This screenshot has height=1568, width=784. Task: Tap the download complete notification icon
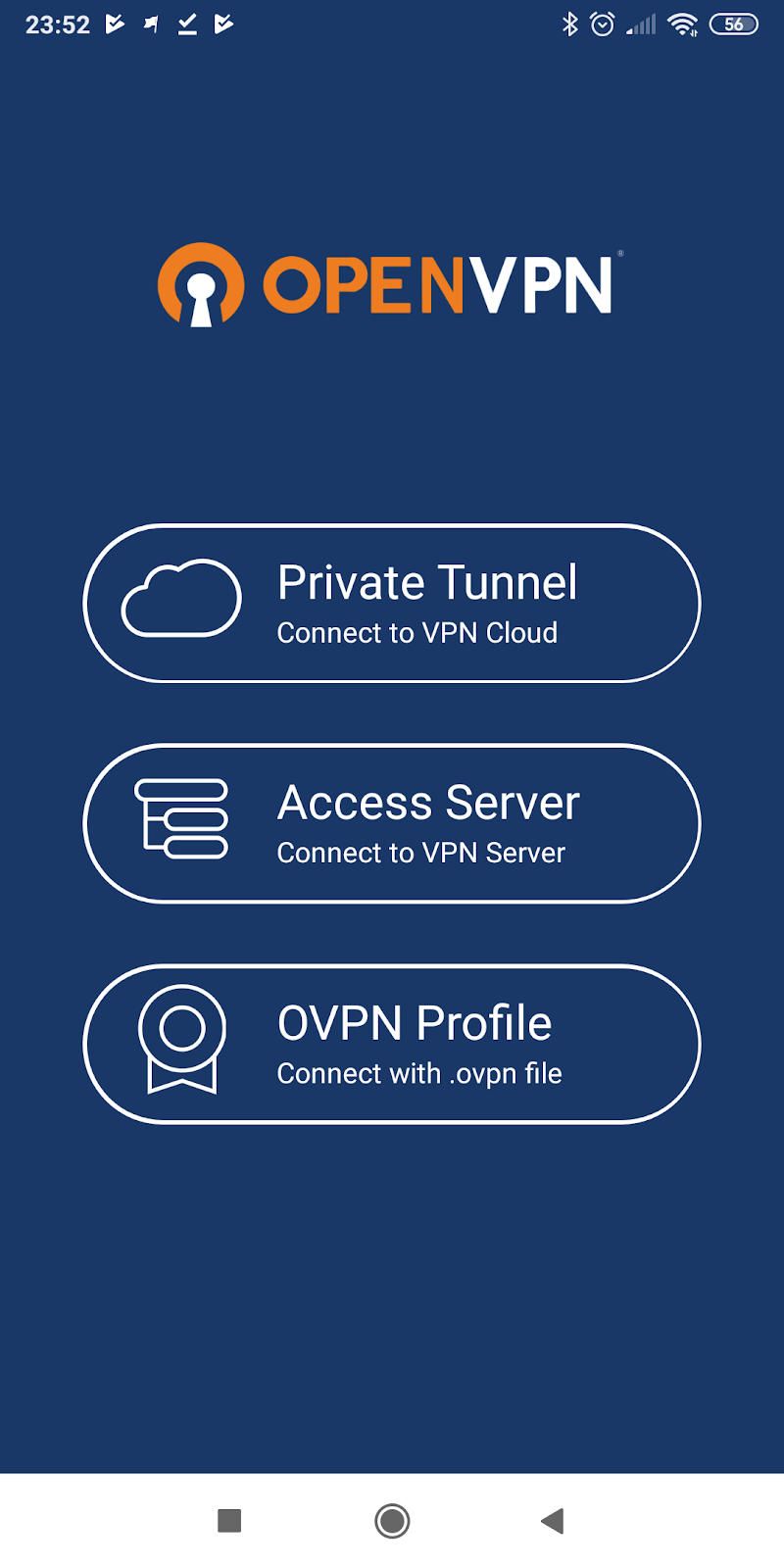[x=186, y=24]
